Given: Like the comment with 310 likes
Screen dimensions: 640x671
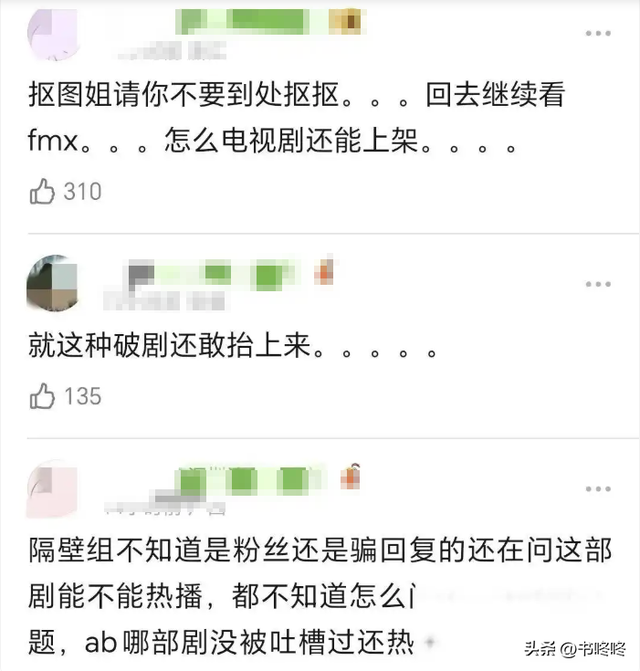Looking at the screenshot, I should pyautogui.click(x=43, y=190).
